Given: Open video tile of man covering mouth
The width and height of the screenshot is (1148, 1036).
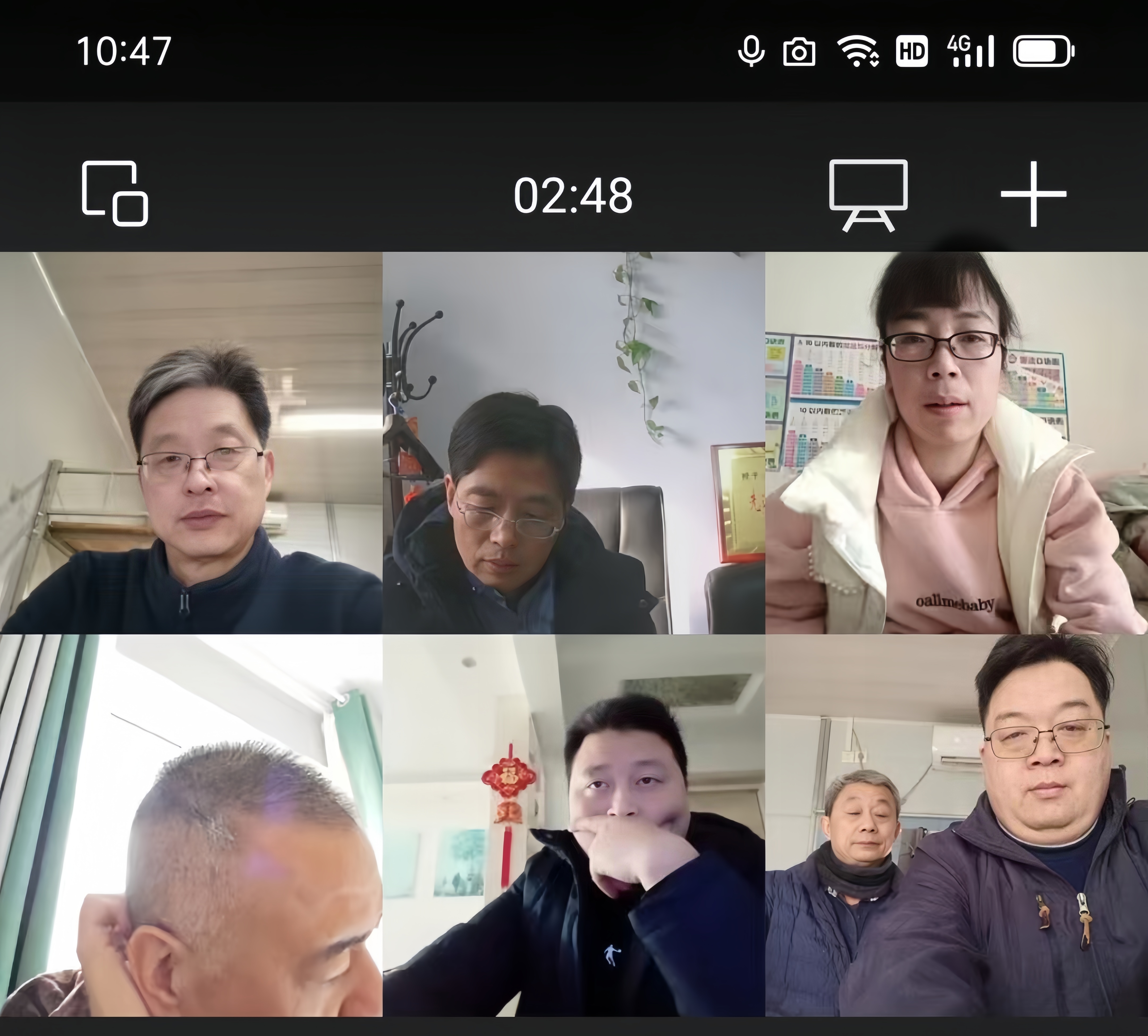Looking at the screenshot, I should [573, 825].
